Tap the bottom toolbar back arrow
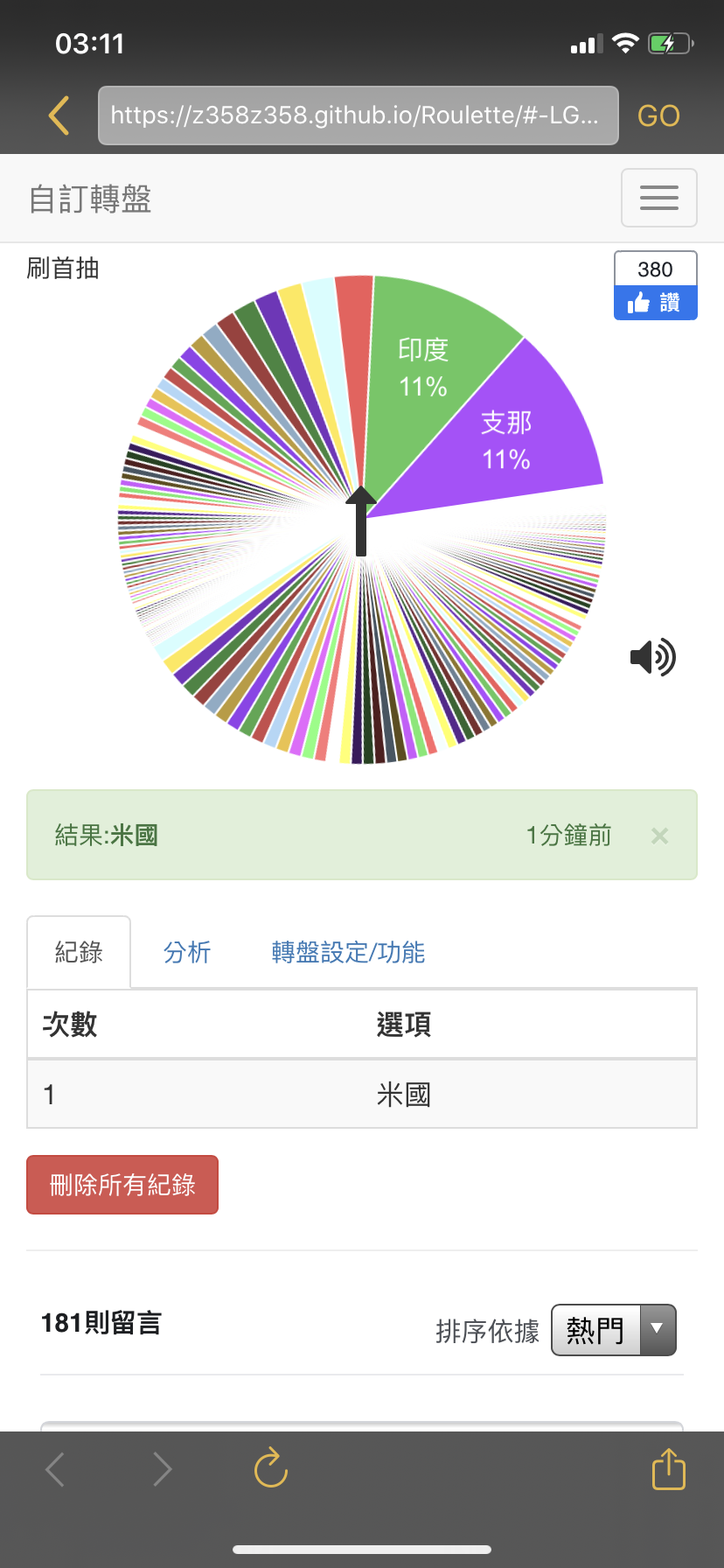The height and width of the screenshot is (1568, 724). pyautogui.click(x=54, y=1469)
